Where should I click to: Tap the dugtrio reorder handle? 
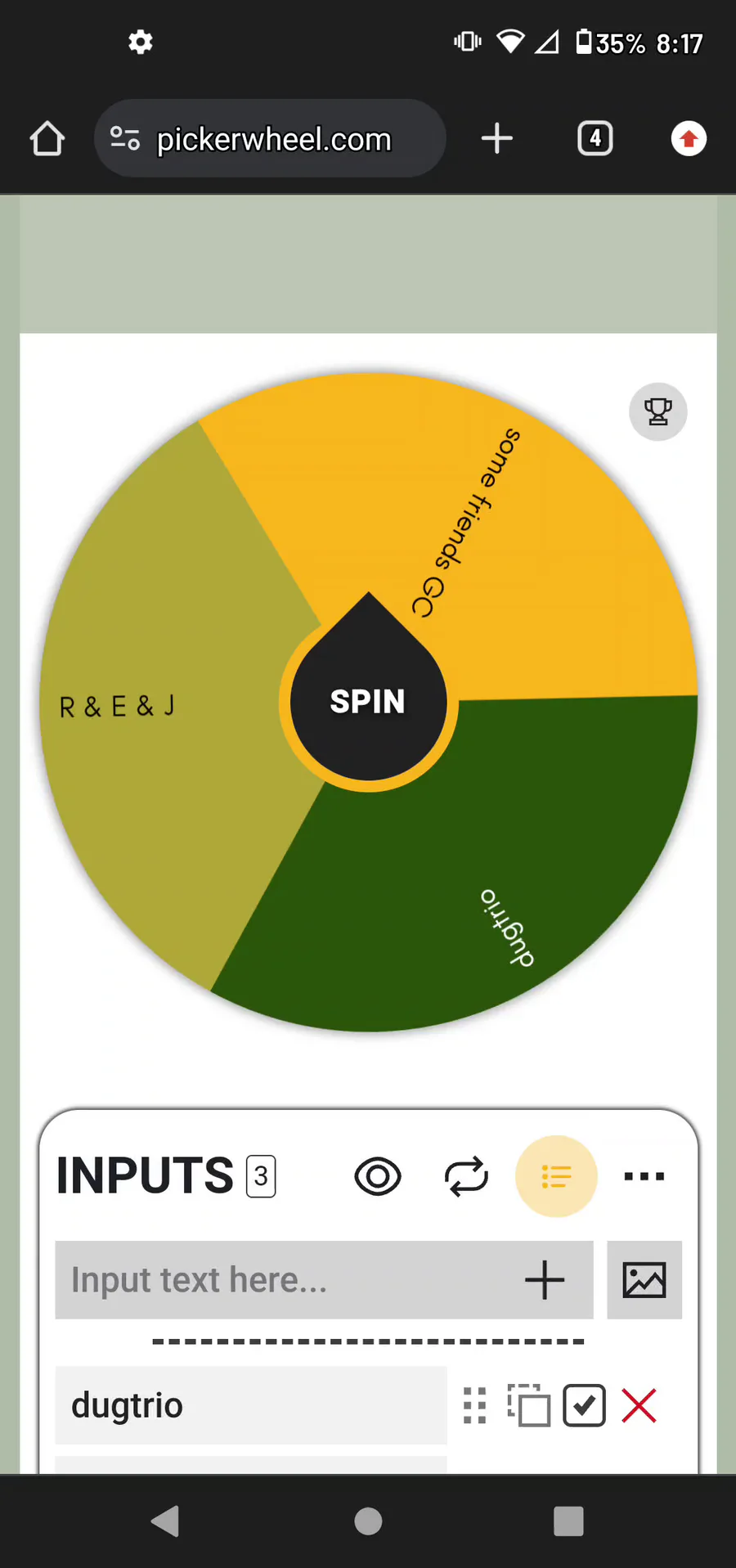point(474,1406)
